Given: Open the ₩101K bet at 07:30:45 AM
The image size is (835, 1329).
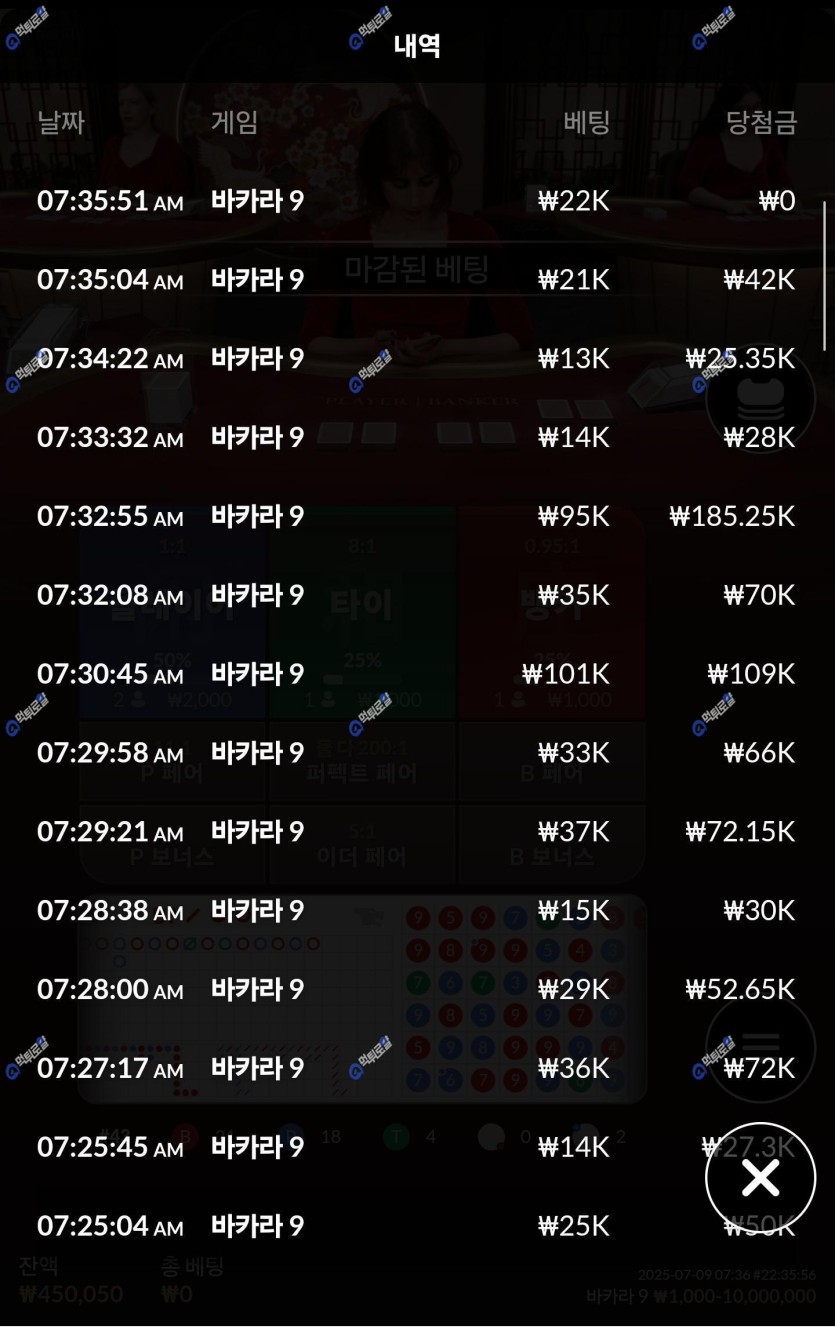Looking at the screenshot, I should coord(416,675).
